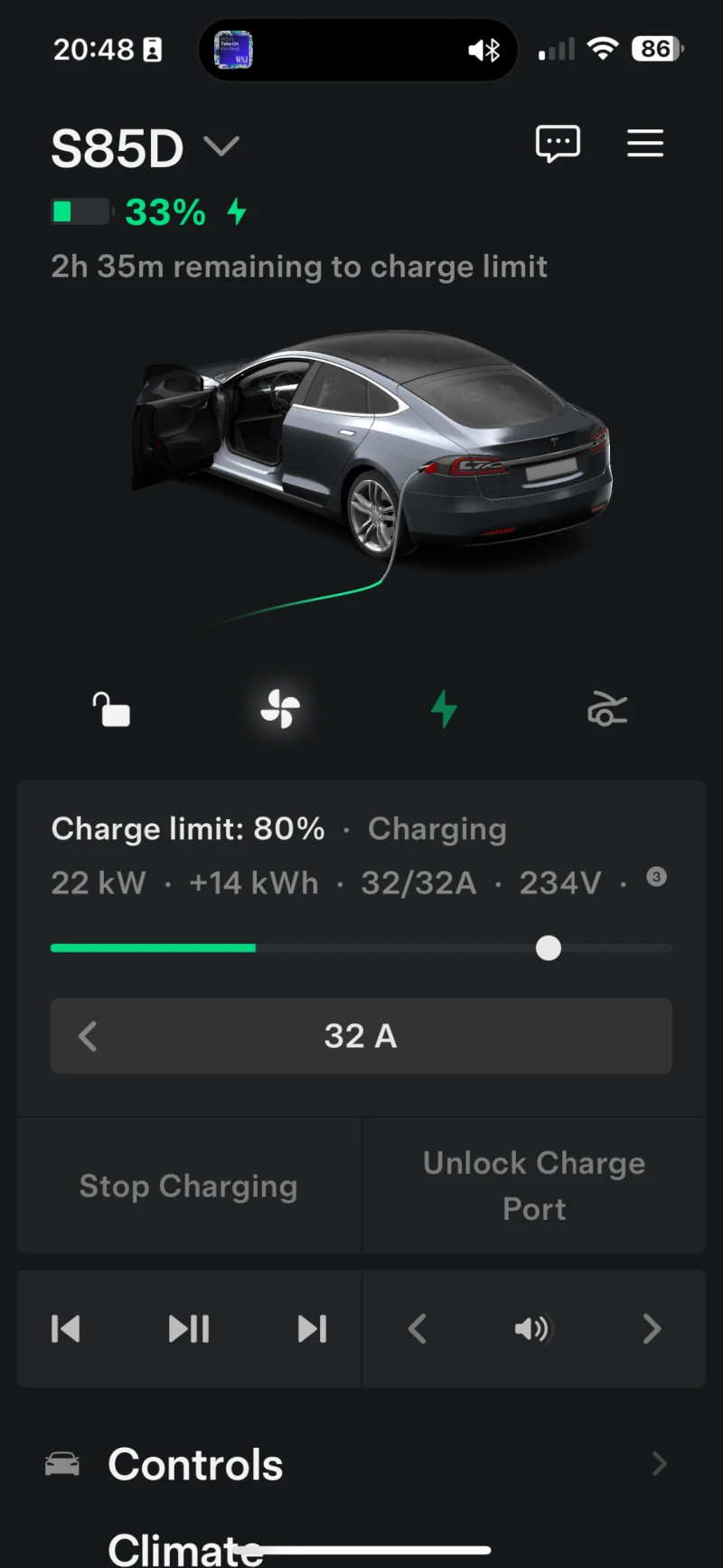723x1568 pixels.
Task: Select the climate fan icon
Action: coord(279,710)
